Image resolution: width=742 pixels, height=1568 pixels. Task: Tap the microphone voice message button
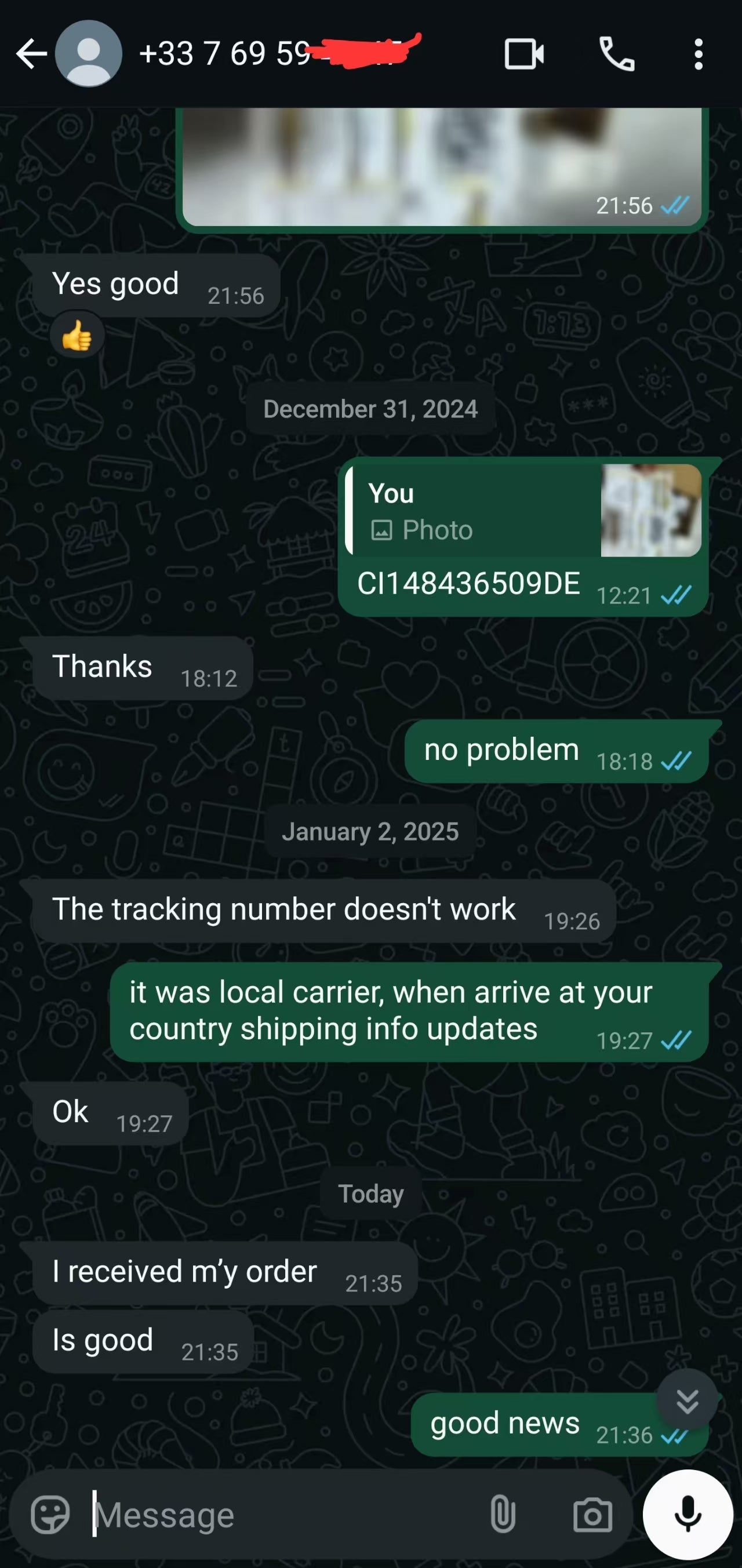688,1514
